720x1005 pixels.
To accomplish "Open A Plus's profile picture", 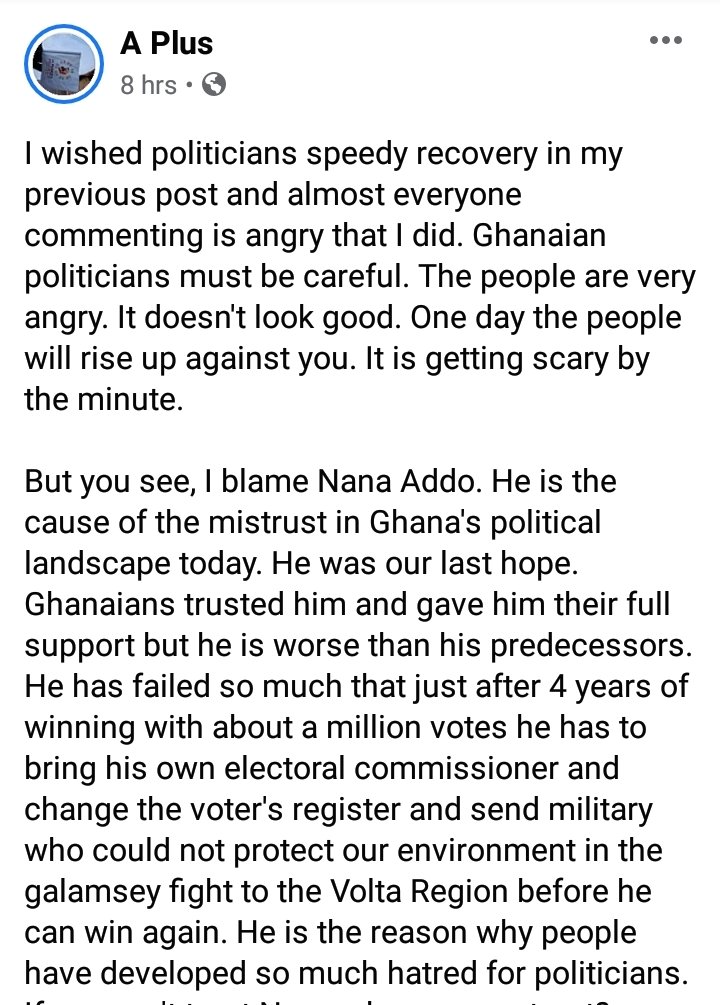I will (x=63, y=62).
